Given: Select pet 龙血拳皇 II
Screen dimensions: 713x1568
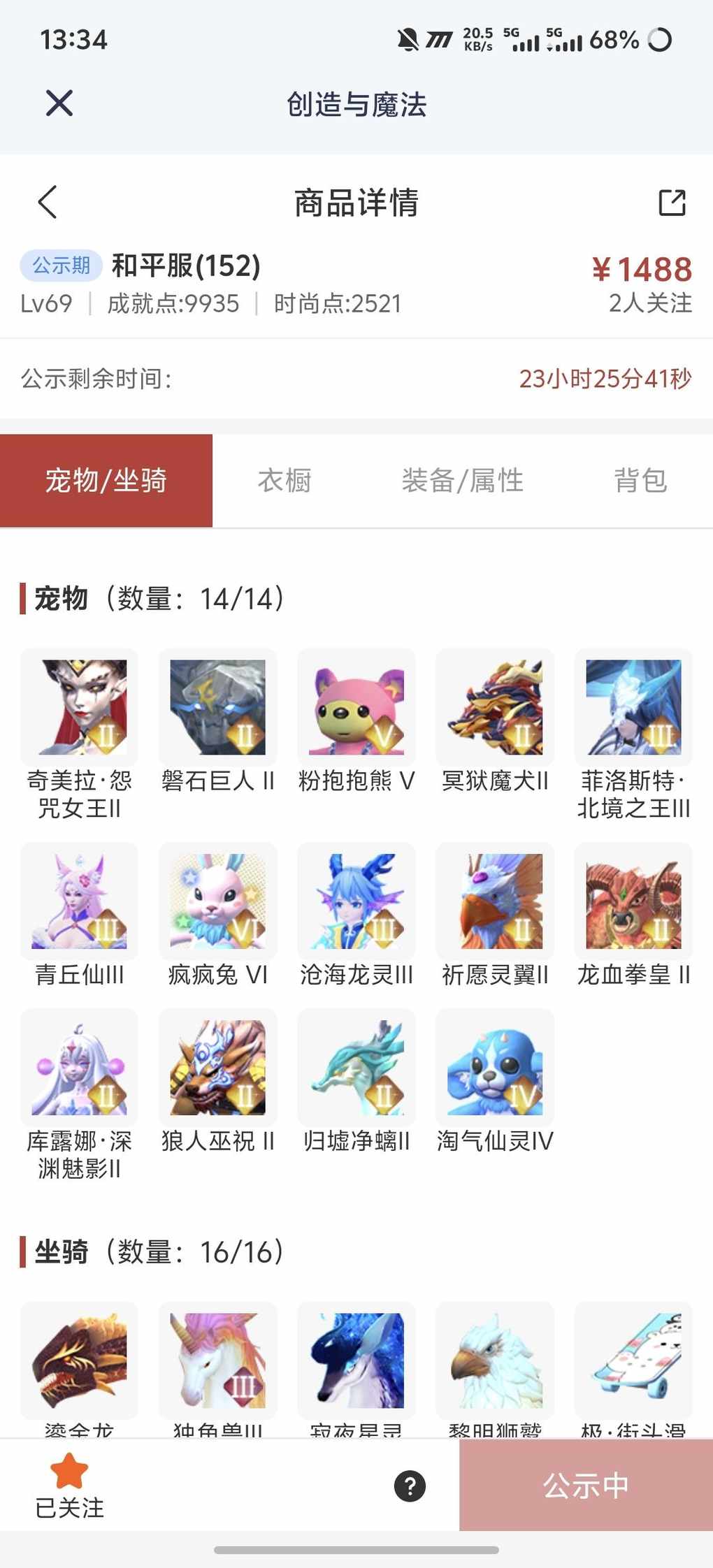Looking at the screenshot, I should (633, 901).
